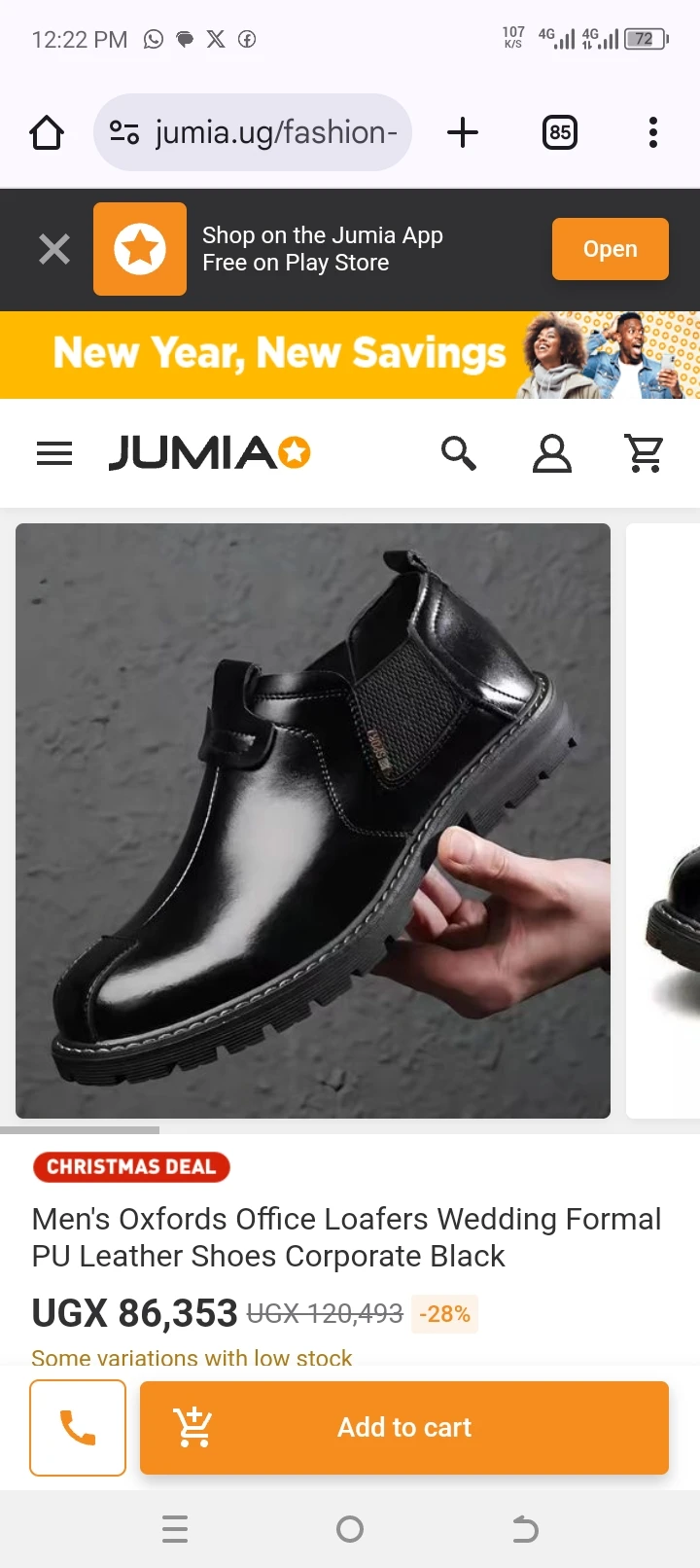The height and width of the screenshot is (1568, 700).
Task: Add the shoes to cart
Action: [x=404, y=1427]
